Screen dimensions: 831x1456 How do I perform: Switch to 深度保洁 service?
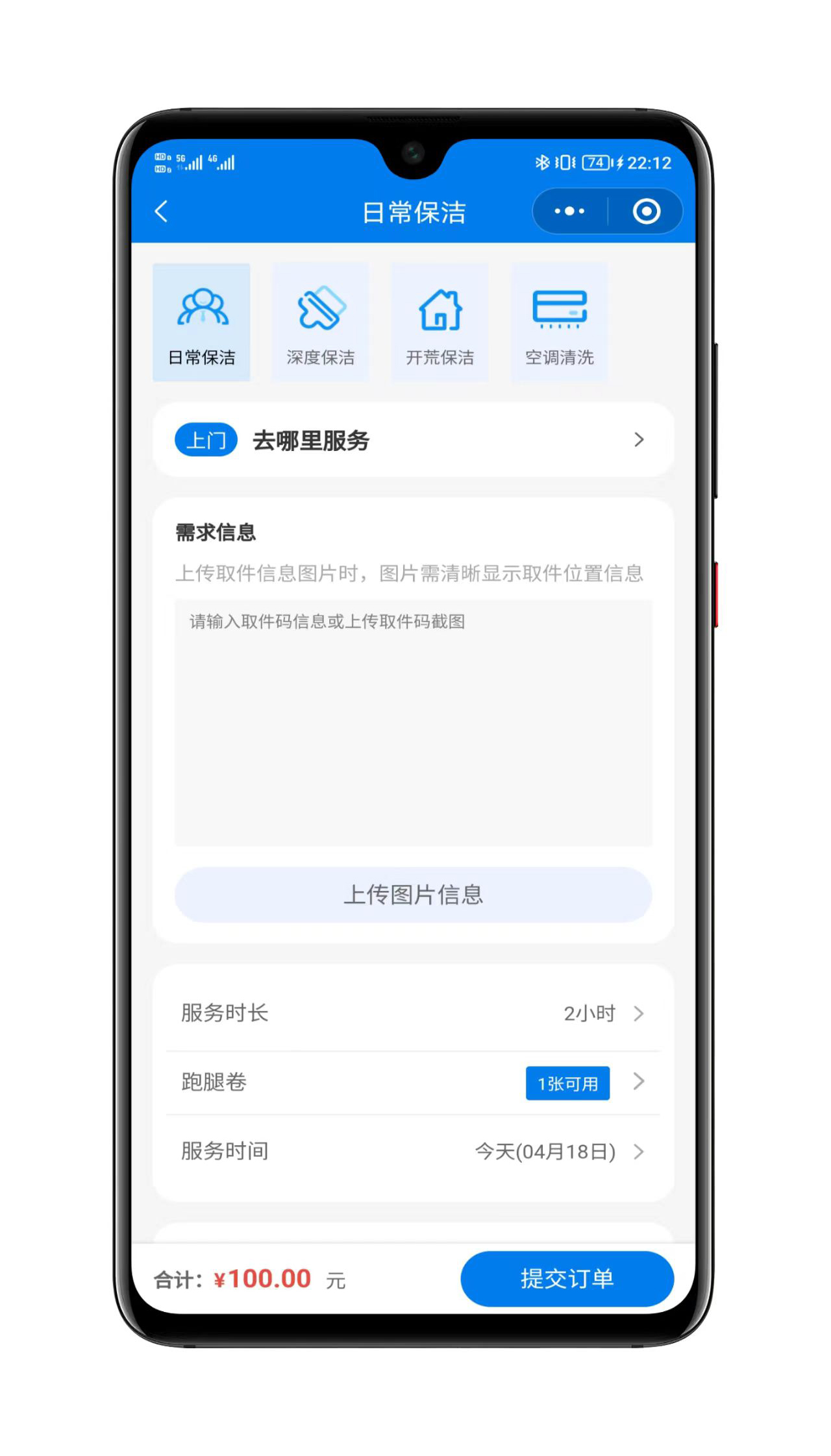click(321, 322)
